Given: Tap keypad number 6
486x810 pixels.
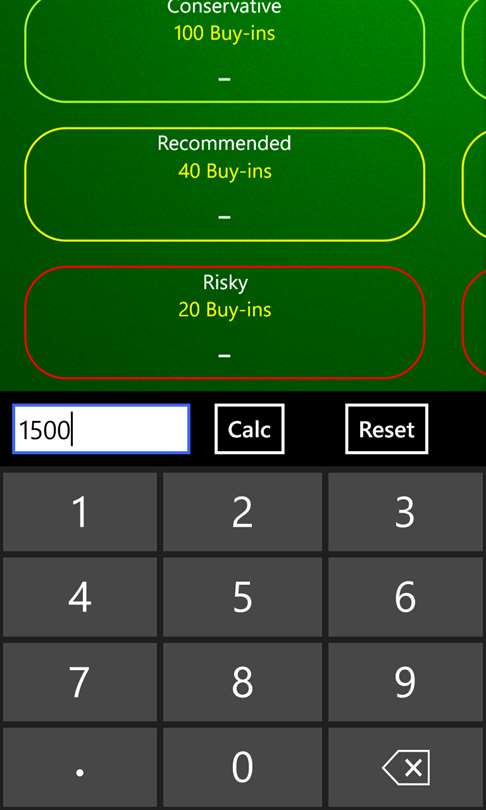Looking at the screenshot, I should point(405,597).
